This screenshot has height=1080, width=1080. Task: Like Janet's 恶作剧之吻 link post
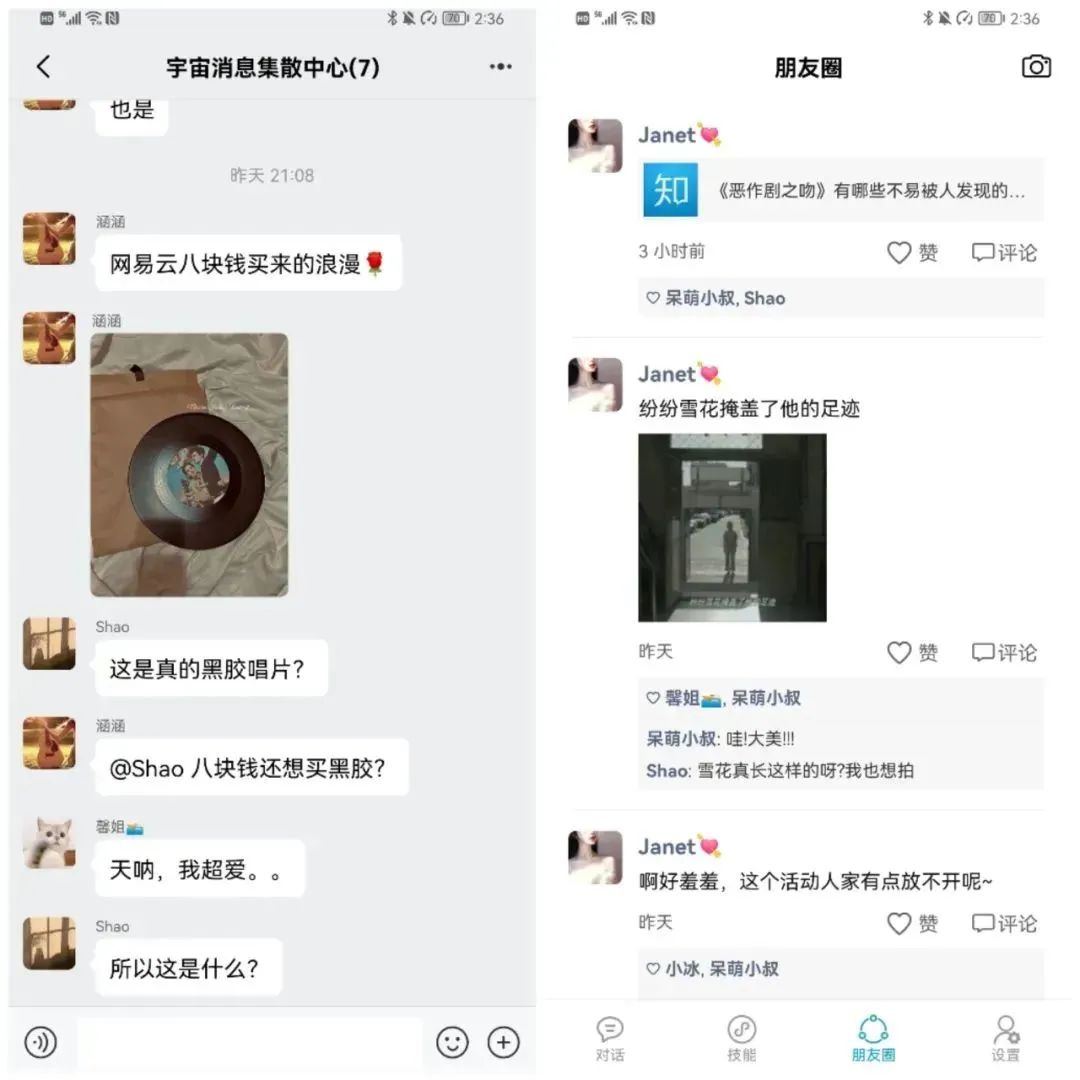(913, 253)
